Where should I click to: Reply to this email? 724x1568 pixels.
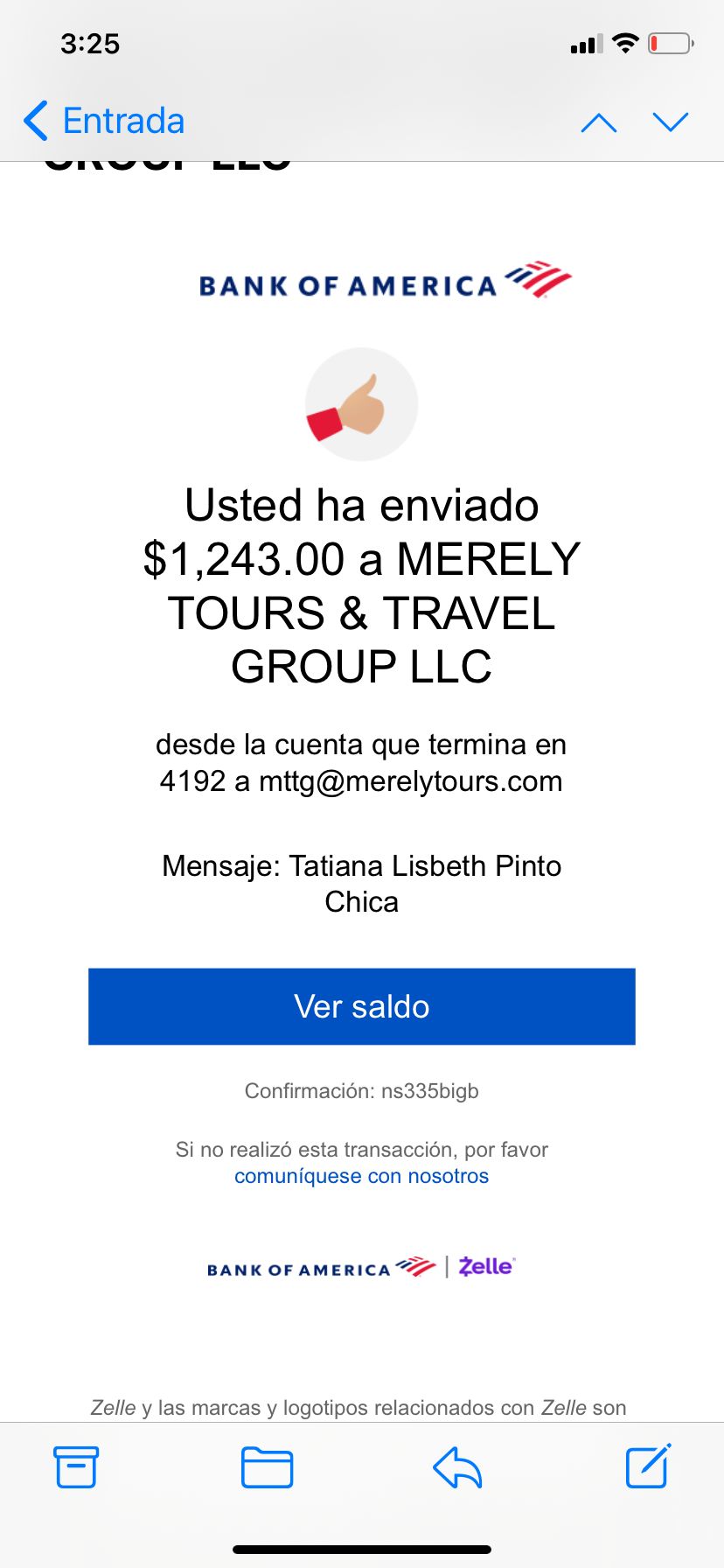pos(457,1467)
